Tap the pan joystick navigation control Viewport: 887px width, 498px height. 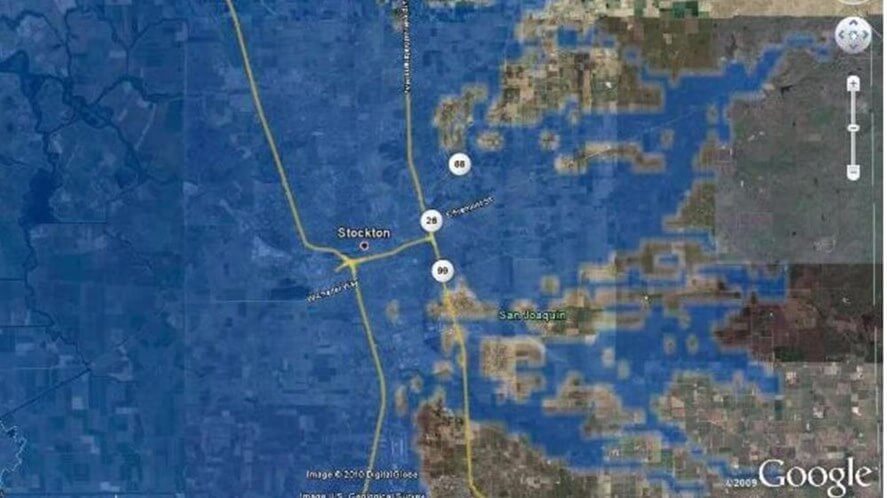pyautogui.click(x=852, y=36)
